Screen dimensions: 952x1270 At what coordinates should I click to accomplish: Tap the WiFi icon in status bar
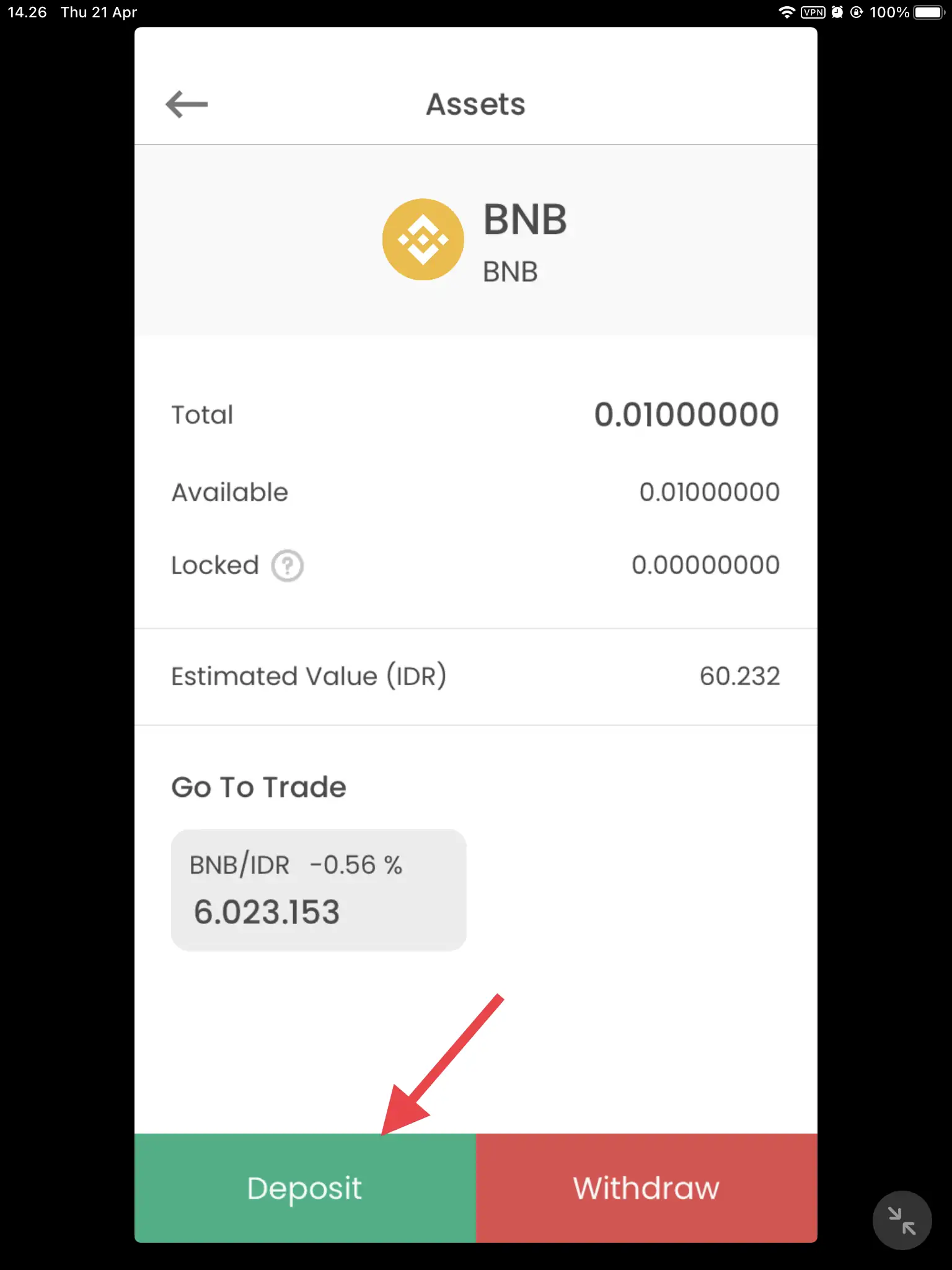[787, 12]
